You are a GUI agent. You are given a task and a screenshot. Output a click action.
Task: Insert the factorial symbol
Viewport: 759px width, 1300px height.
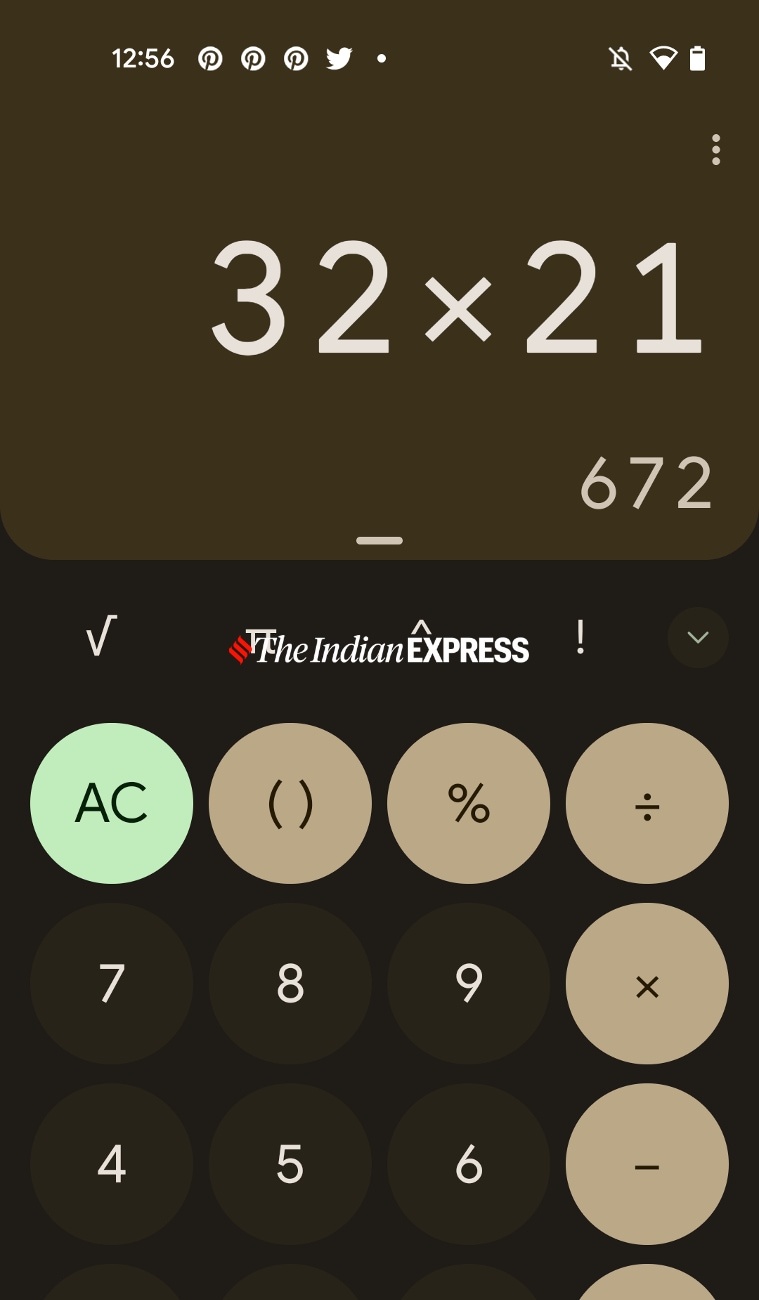tap(580, 637)
